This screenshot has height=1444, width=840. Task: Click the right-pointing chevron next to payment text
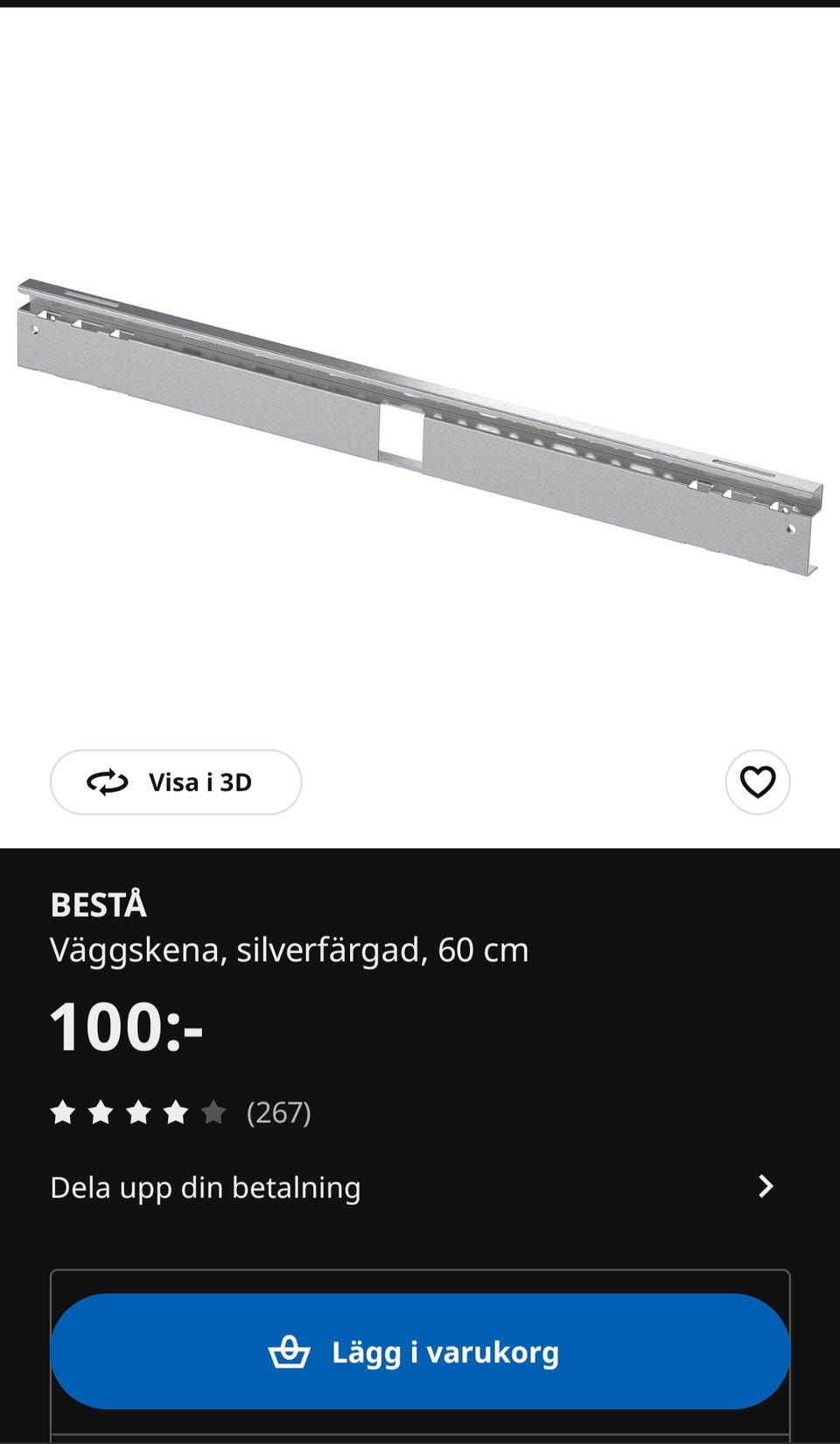coord(767,1188)
